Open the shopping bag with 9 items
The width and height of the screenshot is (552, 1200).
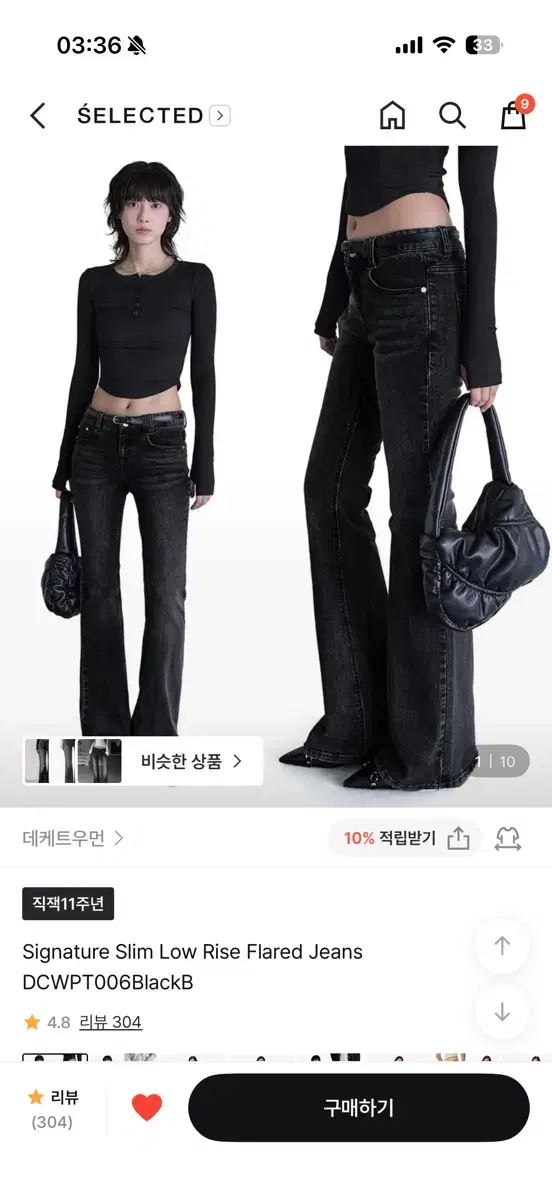pyautogui.click(x=515, y=114)
